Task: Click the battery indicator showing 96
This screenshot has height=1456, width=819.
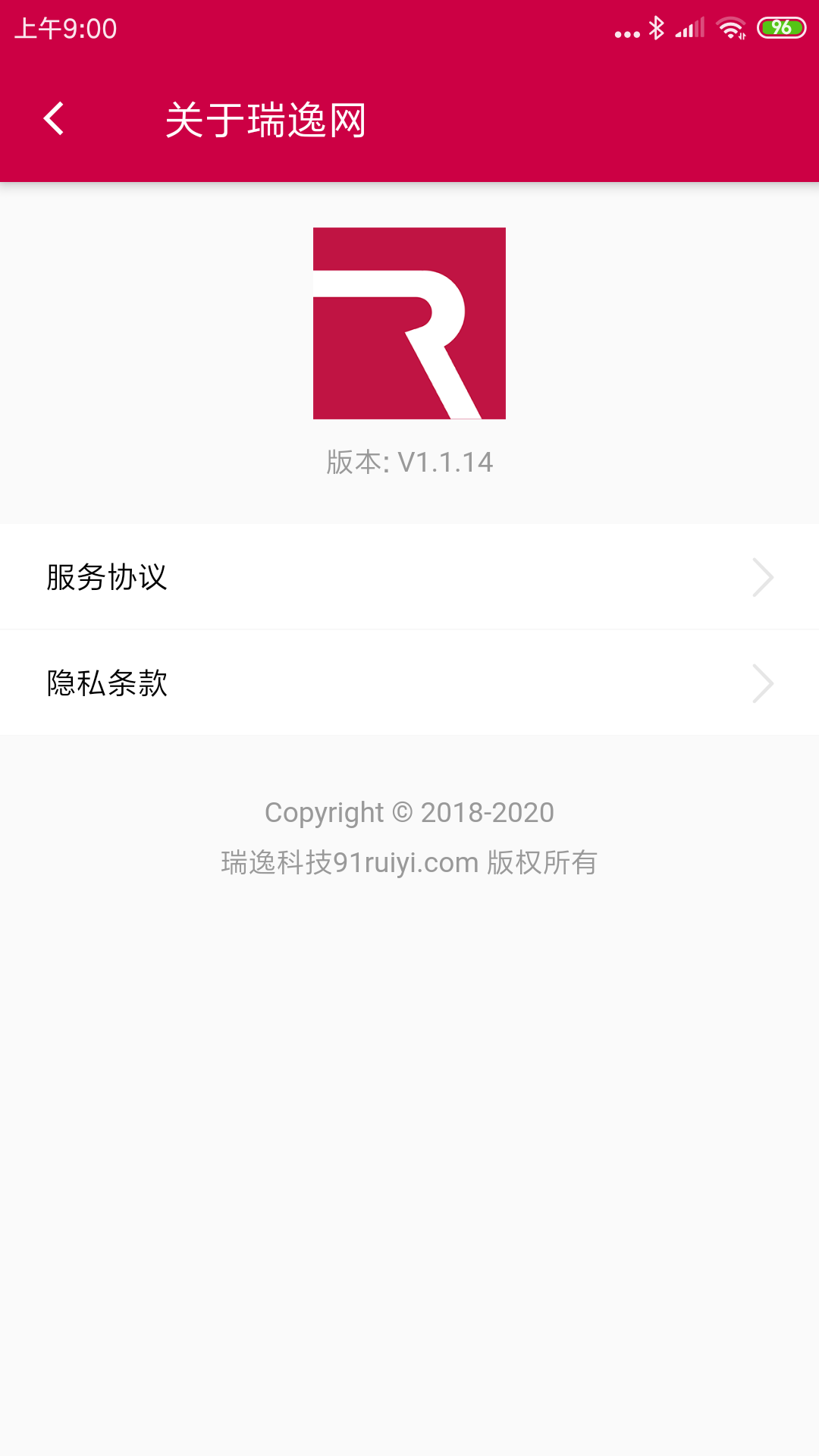Action: click(782, 27)
